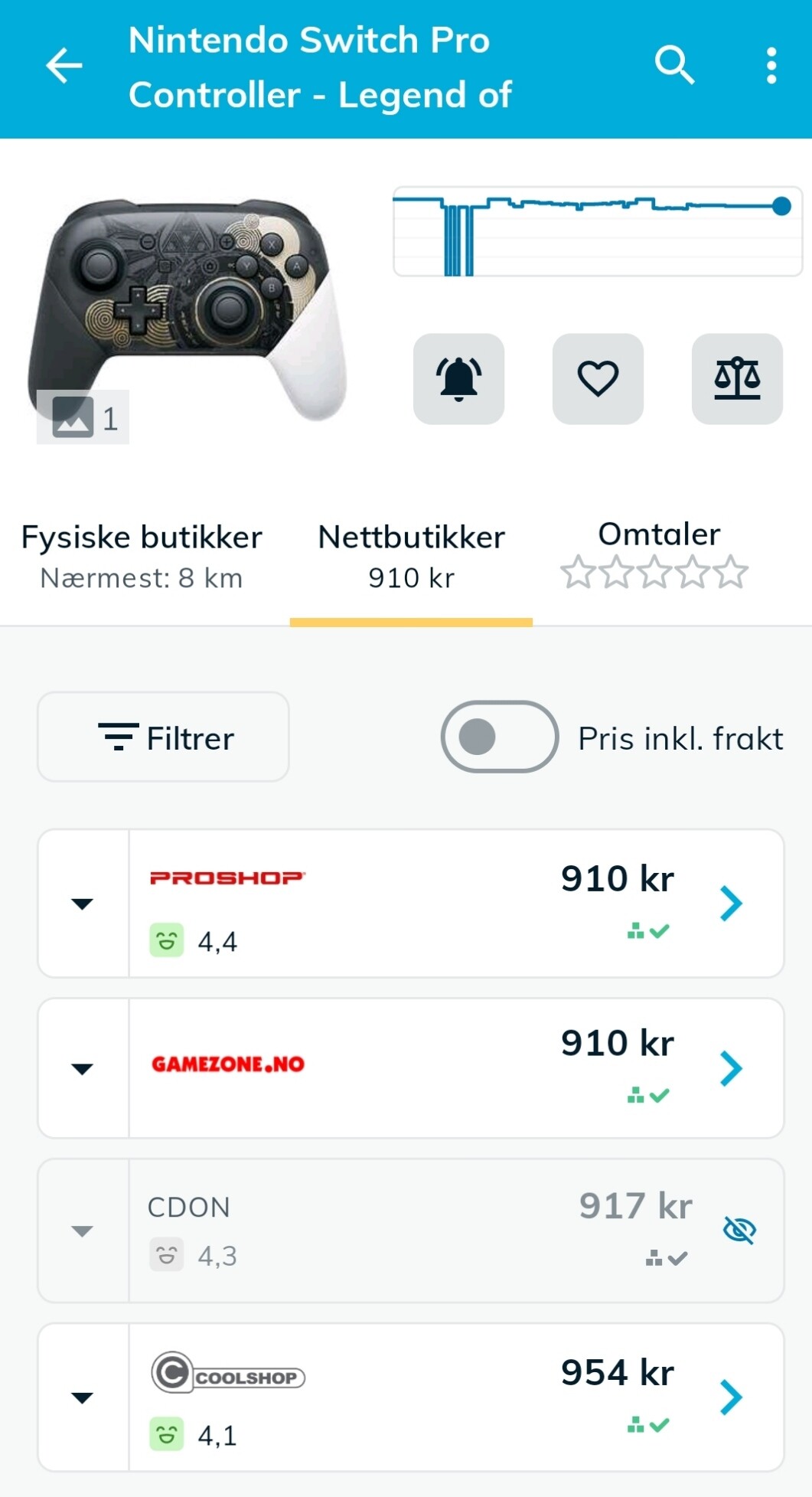Set a price alert with the bell
The image size is (812, 1497).
[458, 379]
